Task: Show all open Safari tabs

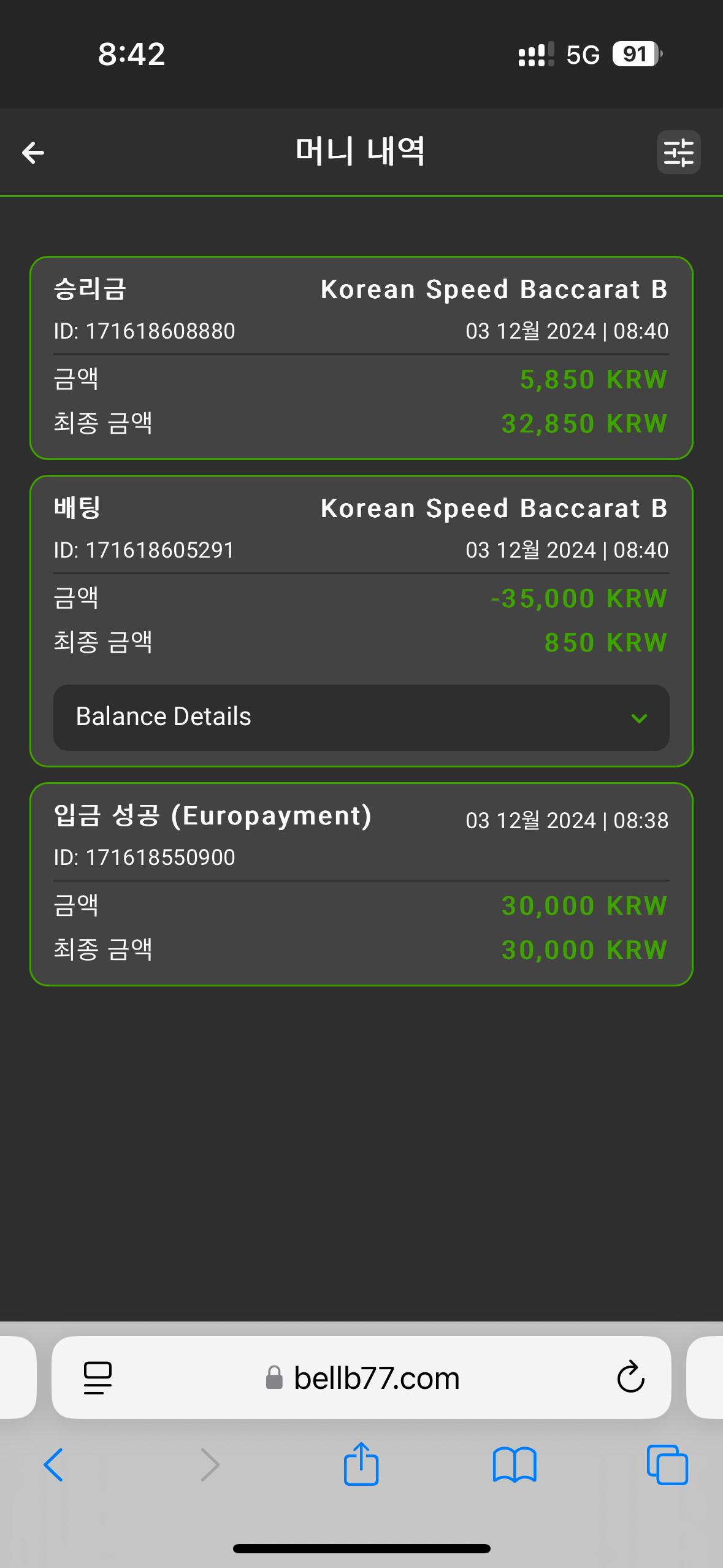Action: pos(667,1465)
